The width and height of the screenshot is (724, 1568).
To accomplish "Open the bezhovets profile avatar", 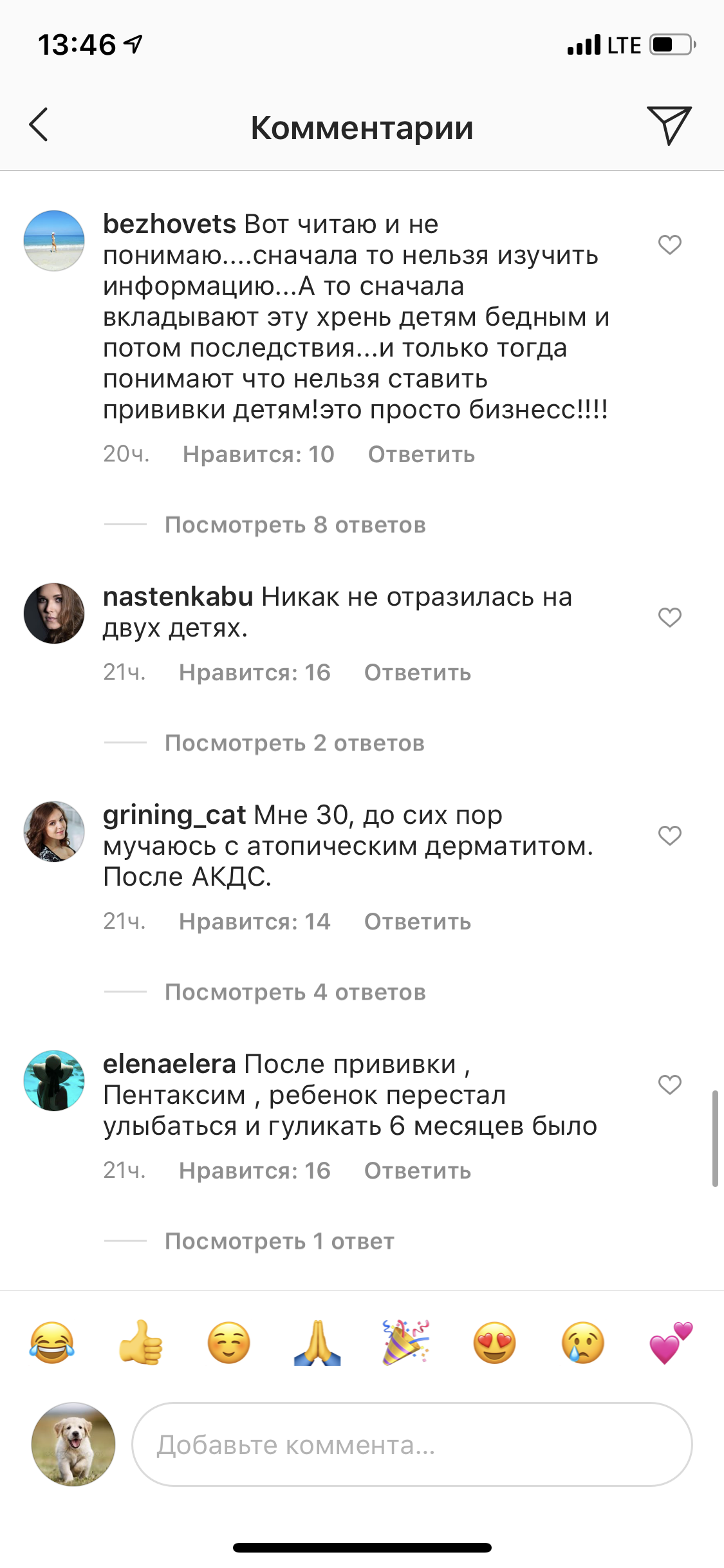I will [x=54, y=241].
